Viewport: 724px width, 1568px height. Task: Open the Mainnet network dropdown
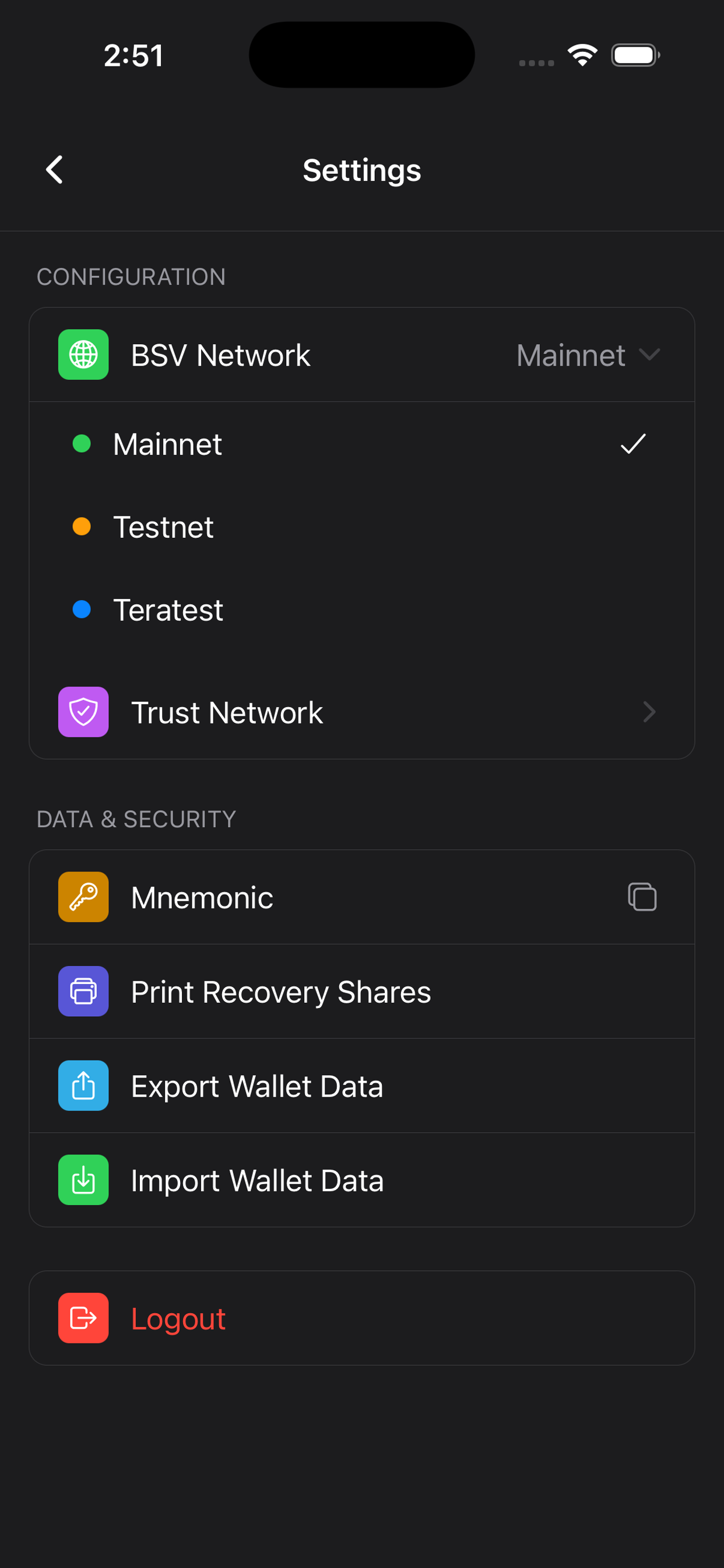pyautogui.click(x=588, y=354)
